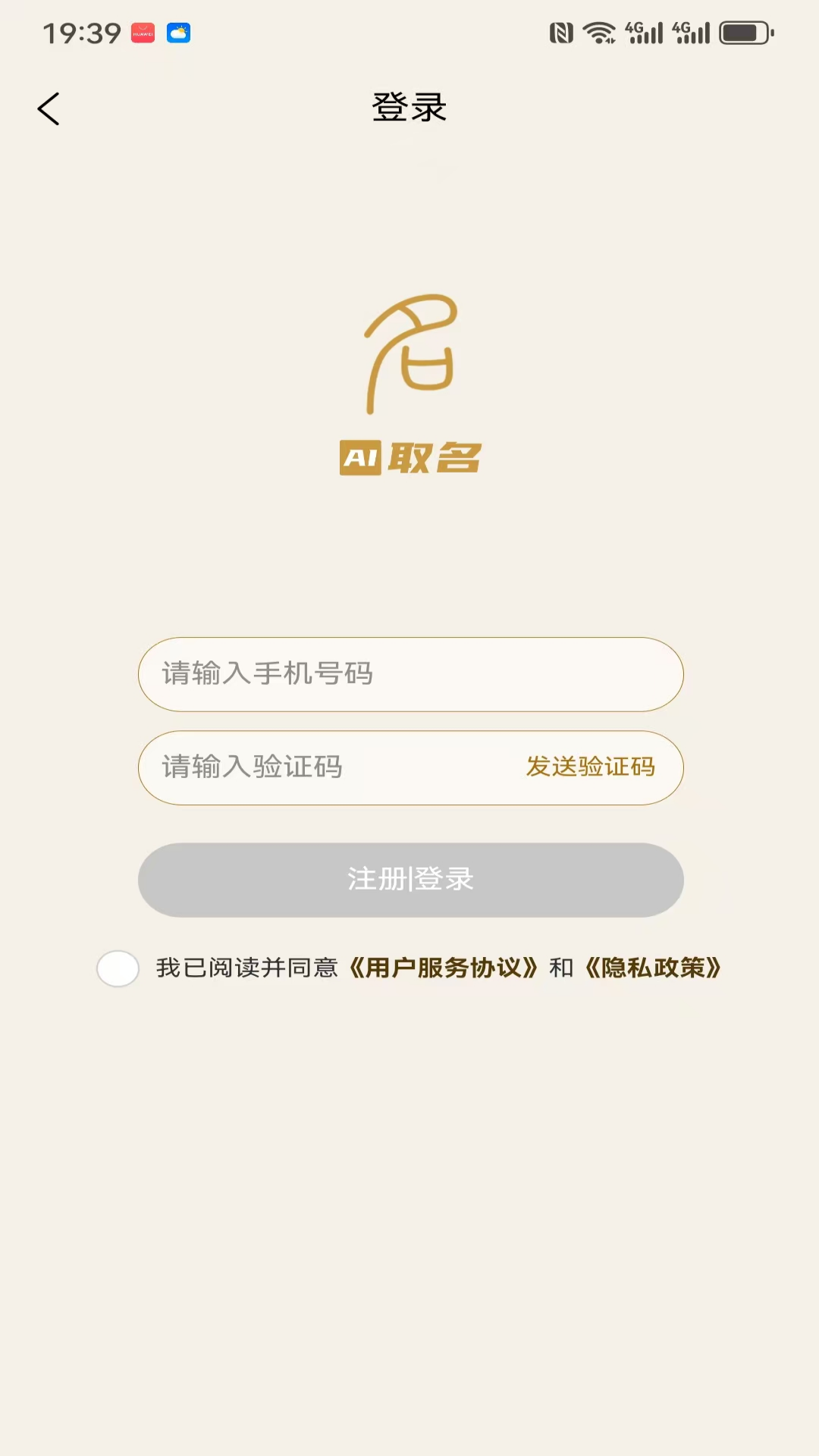Focus the phone number input field
This screenshot has height=1456, width=819.
[x=409, y=674]
